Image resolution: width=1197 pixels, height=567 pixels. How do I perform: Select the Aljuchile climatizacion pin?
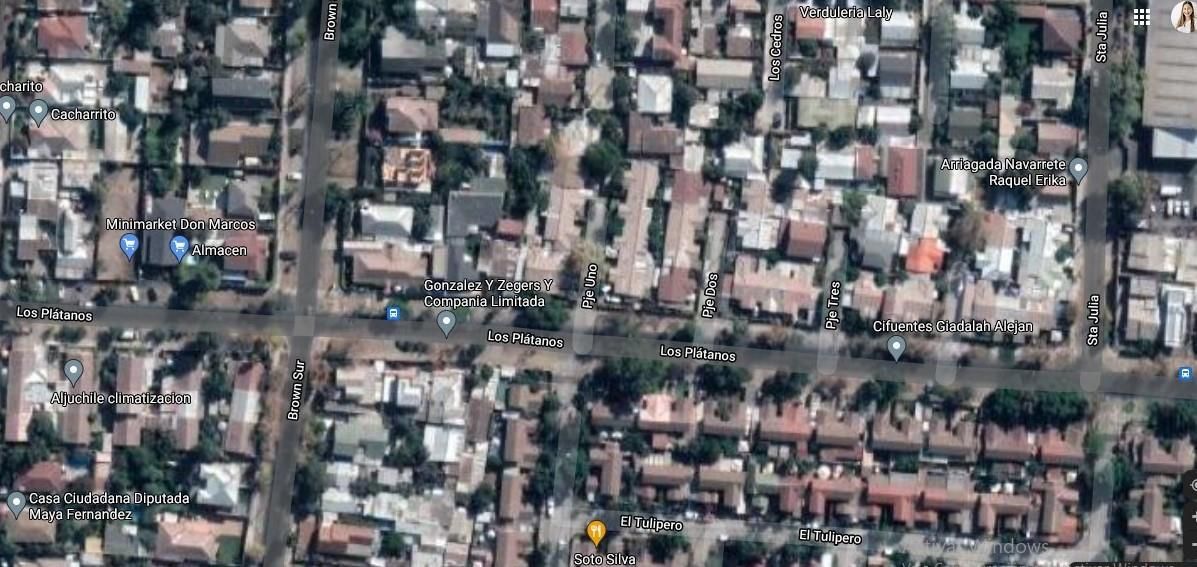point(73,373)
